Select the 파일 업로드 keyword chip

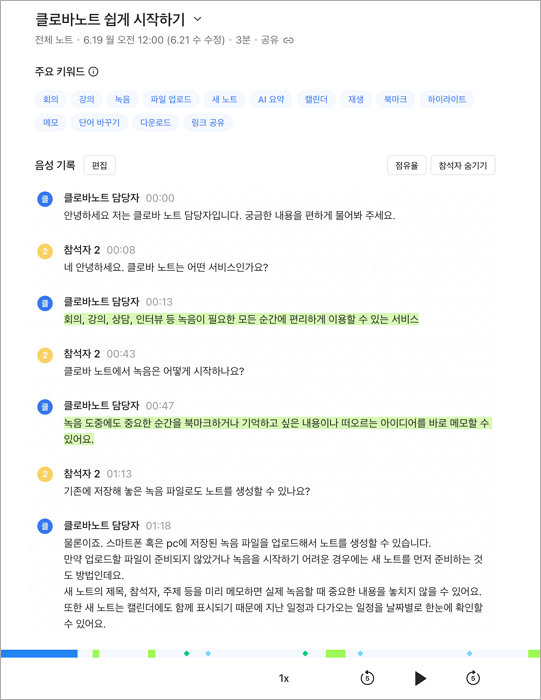click(171, 99)
